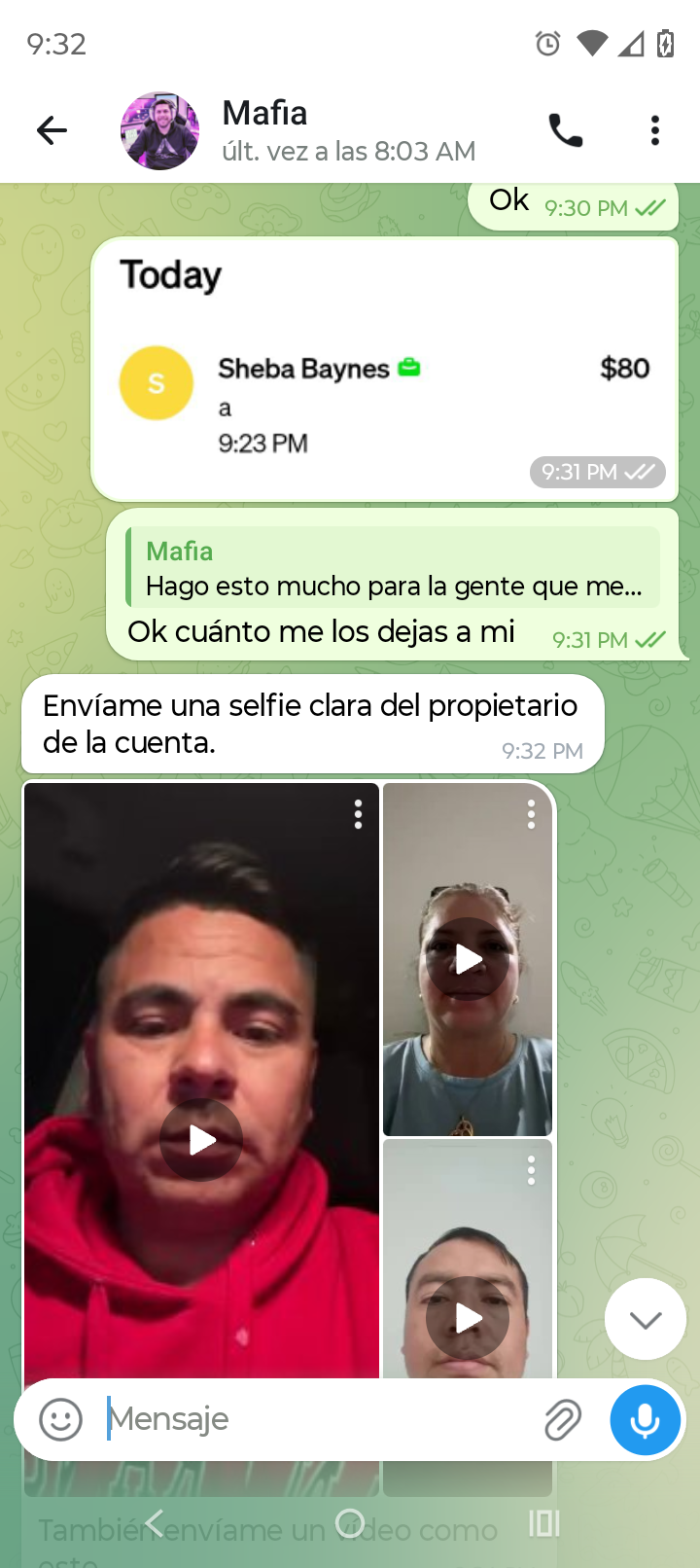Open the system recent apps view
The height and width of the screenshot is (1568, 700).
coord(544,1523)
